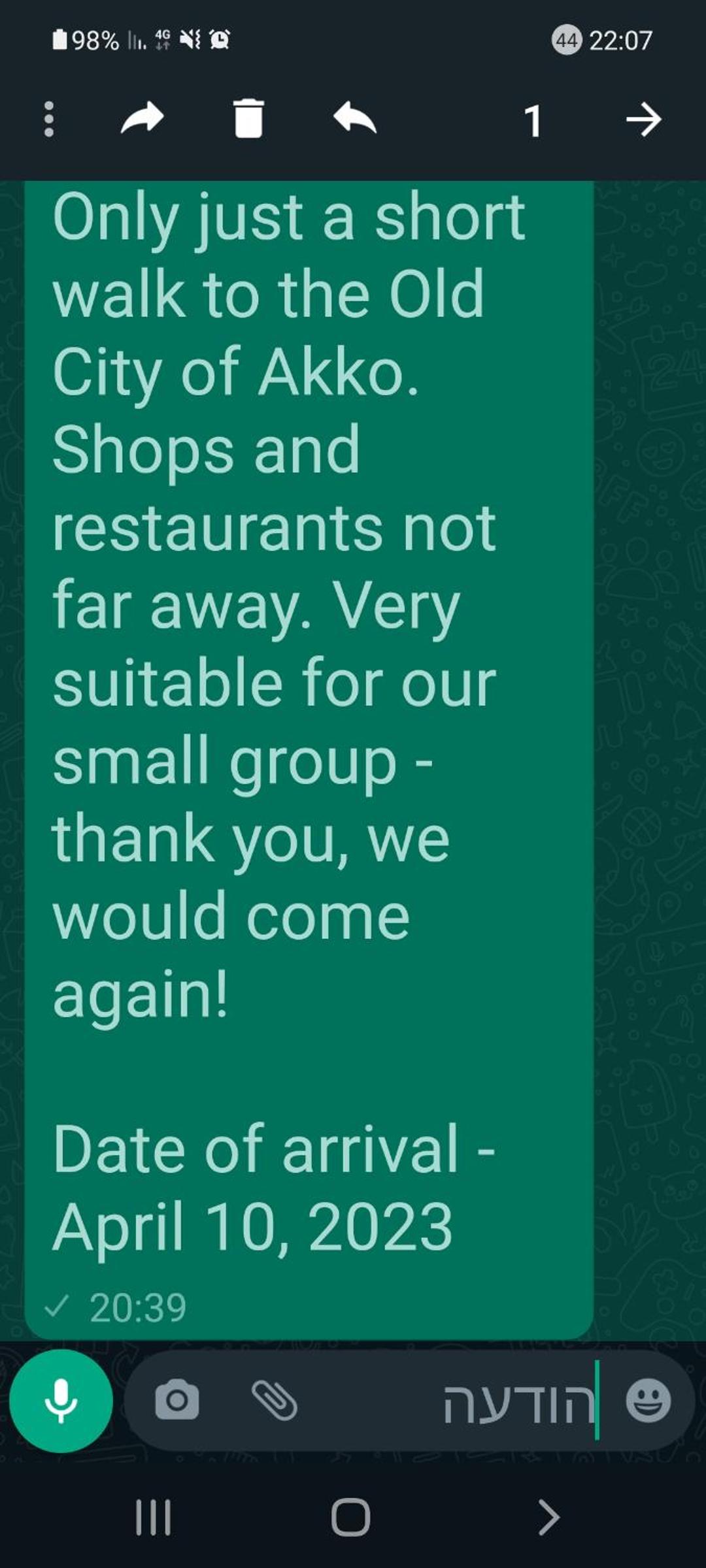Record a voice message with the microphone
This screenshot has height=1568, width=706.
61,1401
